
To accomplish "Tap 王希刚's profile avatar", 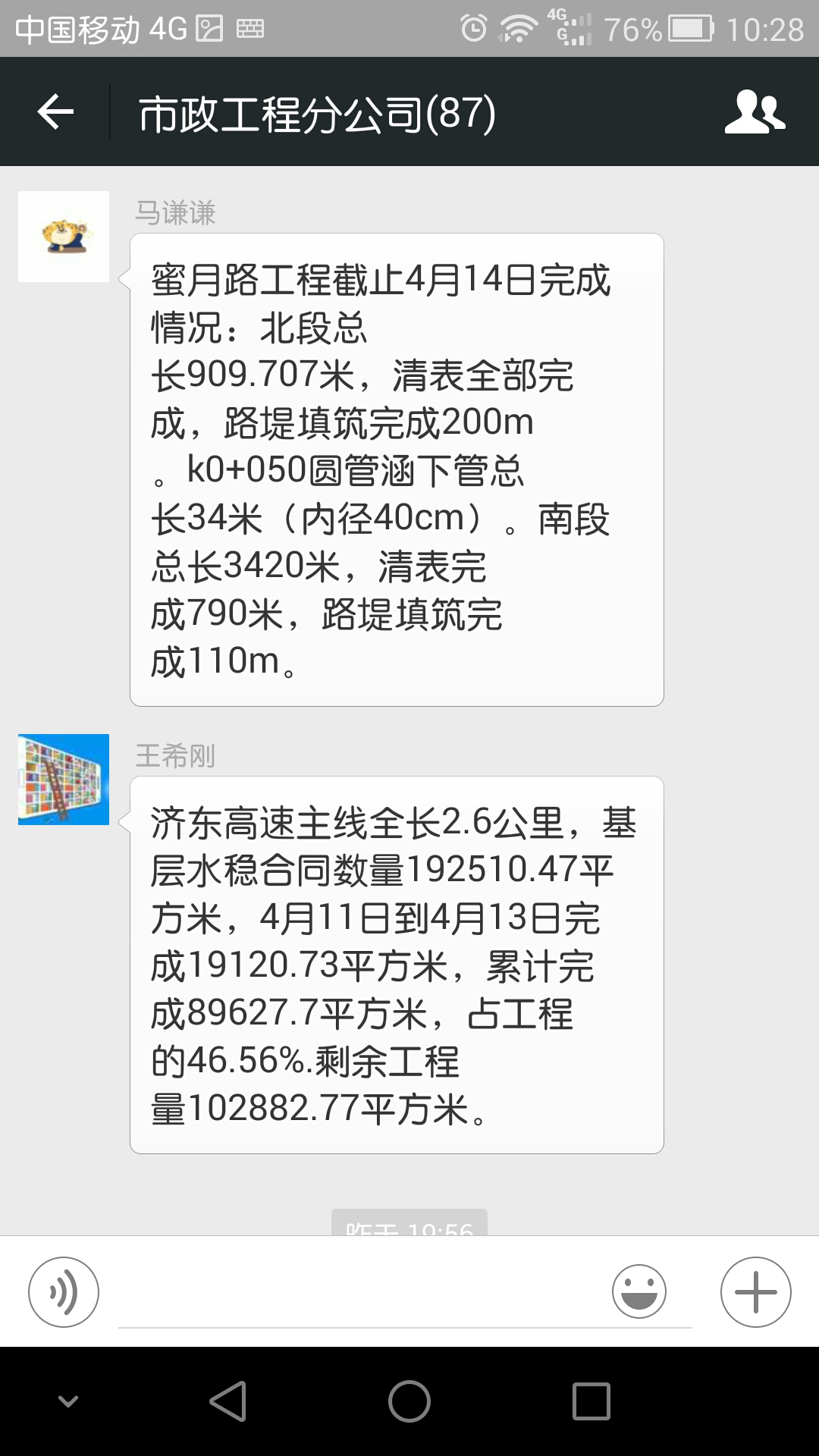I will click(64, 780).
